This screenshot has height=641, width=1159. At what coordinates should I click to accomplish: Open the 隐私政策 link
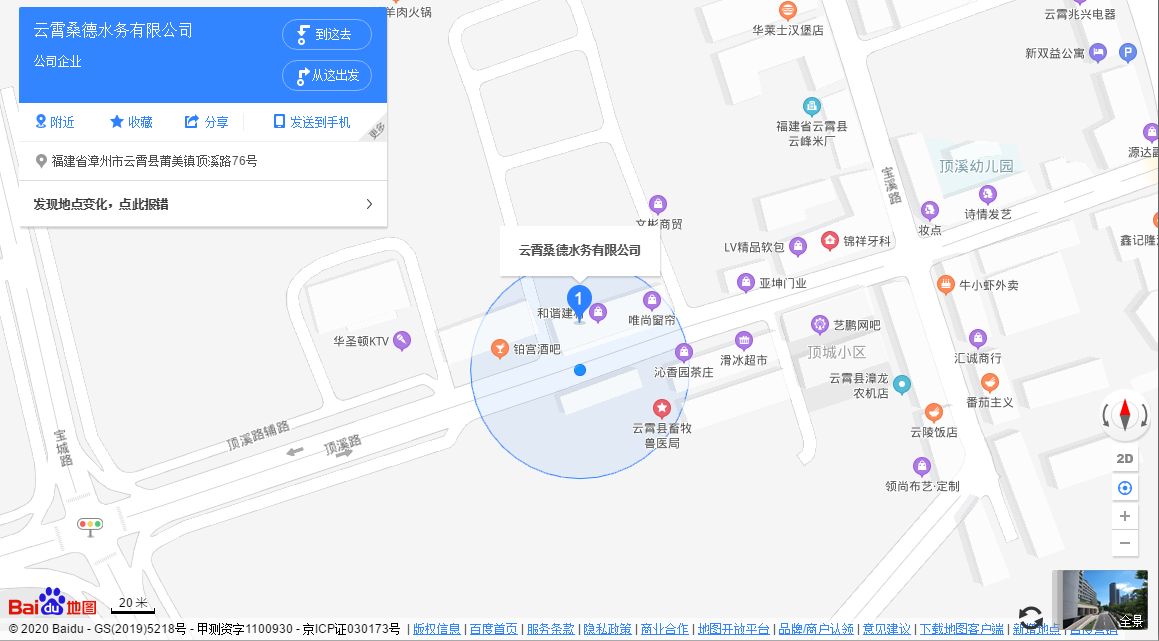[x=608, y=629]
